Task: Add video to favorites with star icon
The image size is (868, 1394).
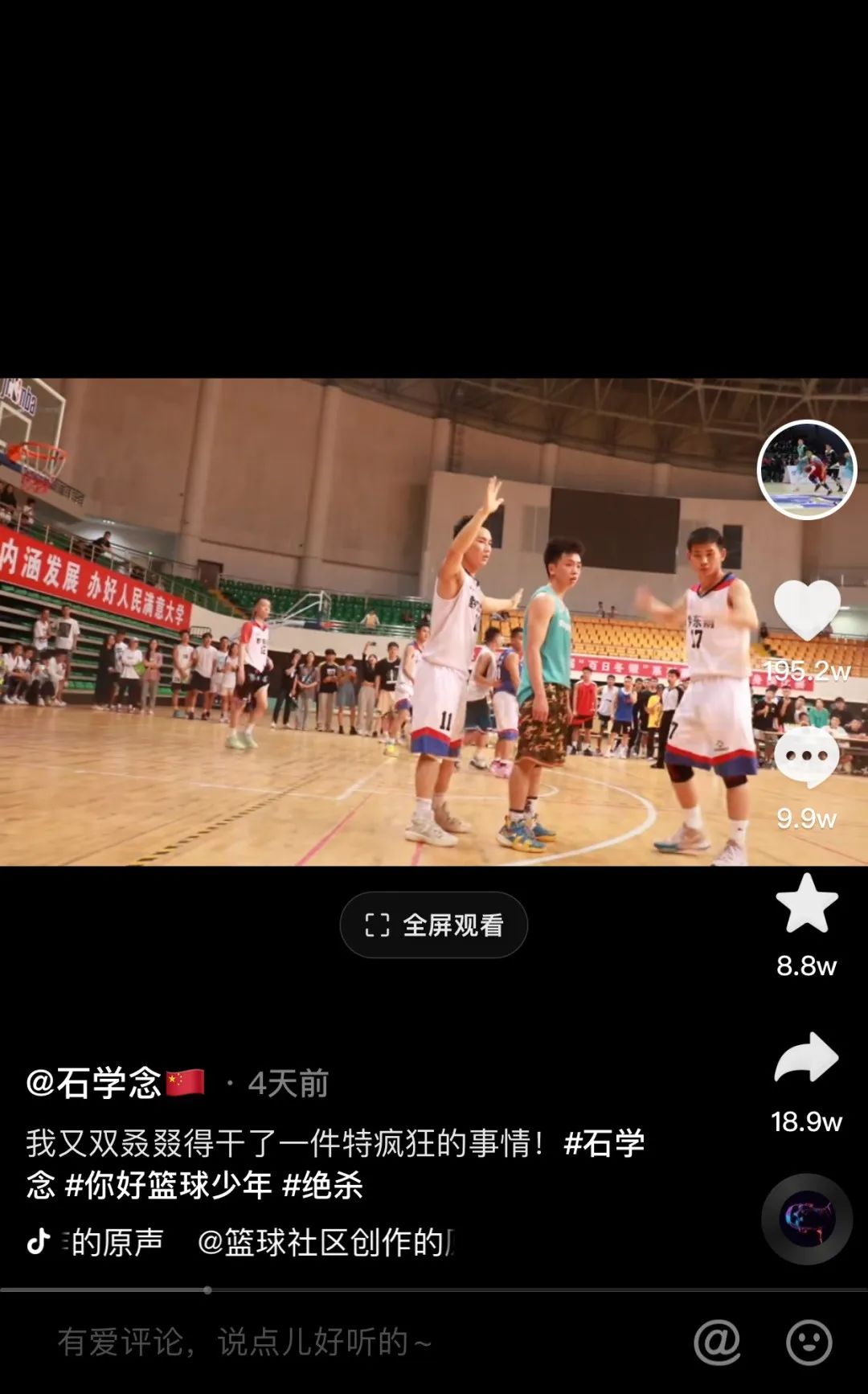Action: click(x=807, y=904)
